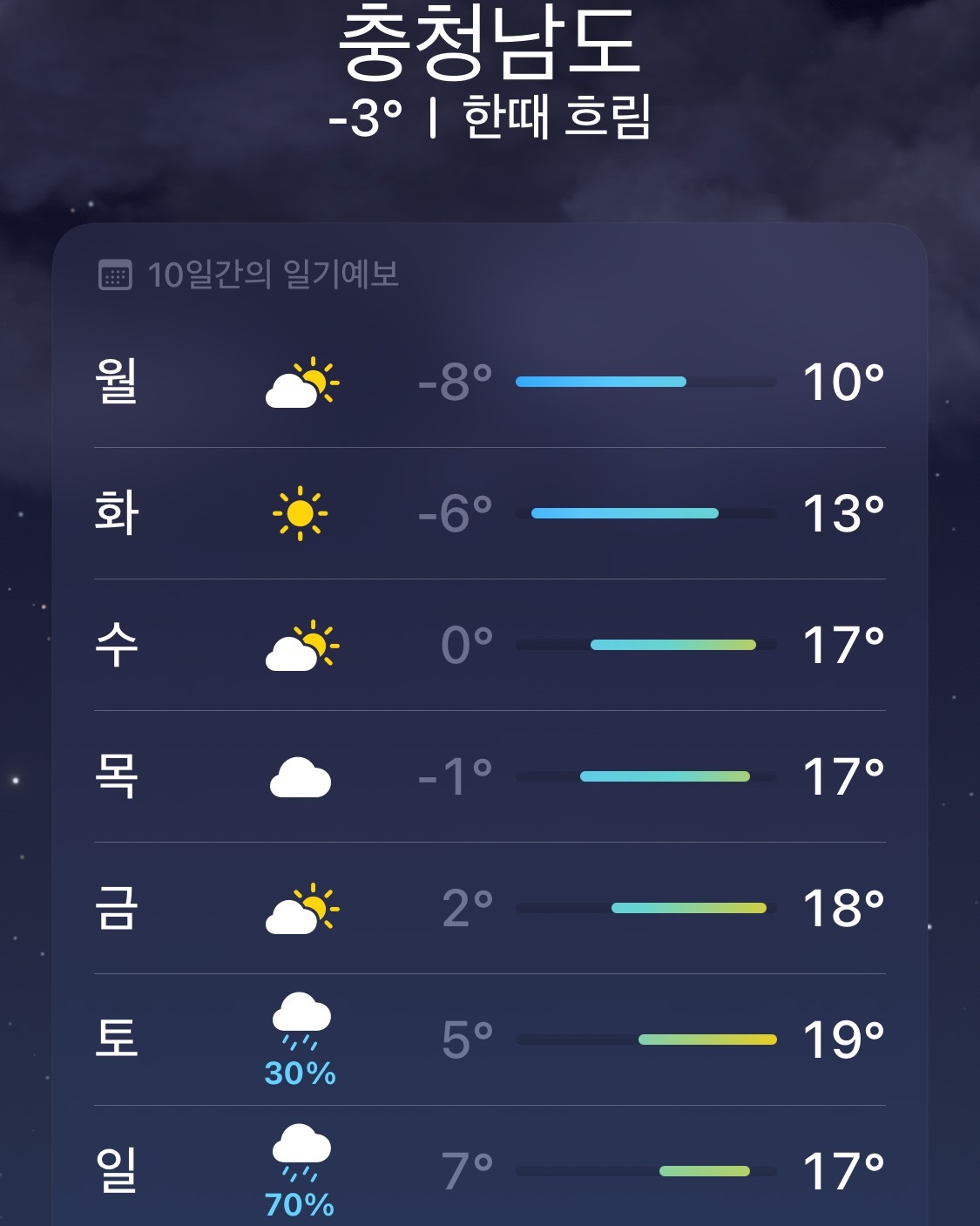Open Thursday (목) forecast row
Viewport: 980px width, 1226px height.
pyautogui.click(x=490, y=776)
